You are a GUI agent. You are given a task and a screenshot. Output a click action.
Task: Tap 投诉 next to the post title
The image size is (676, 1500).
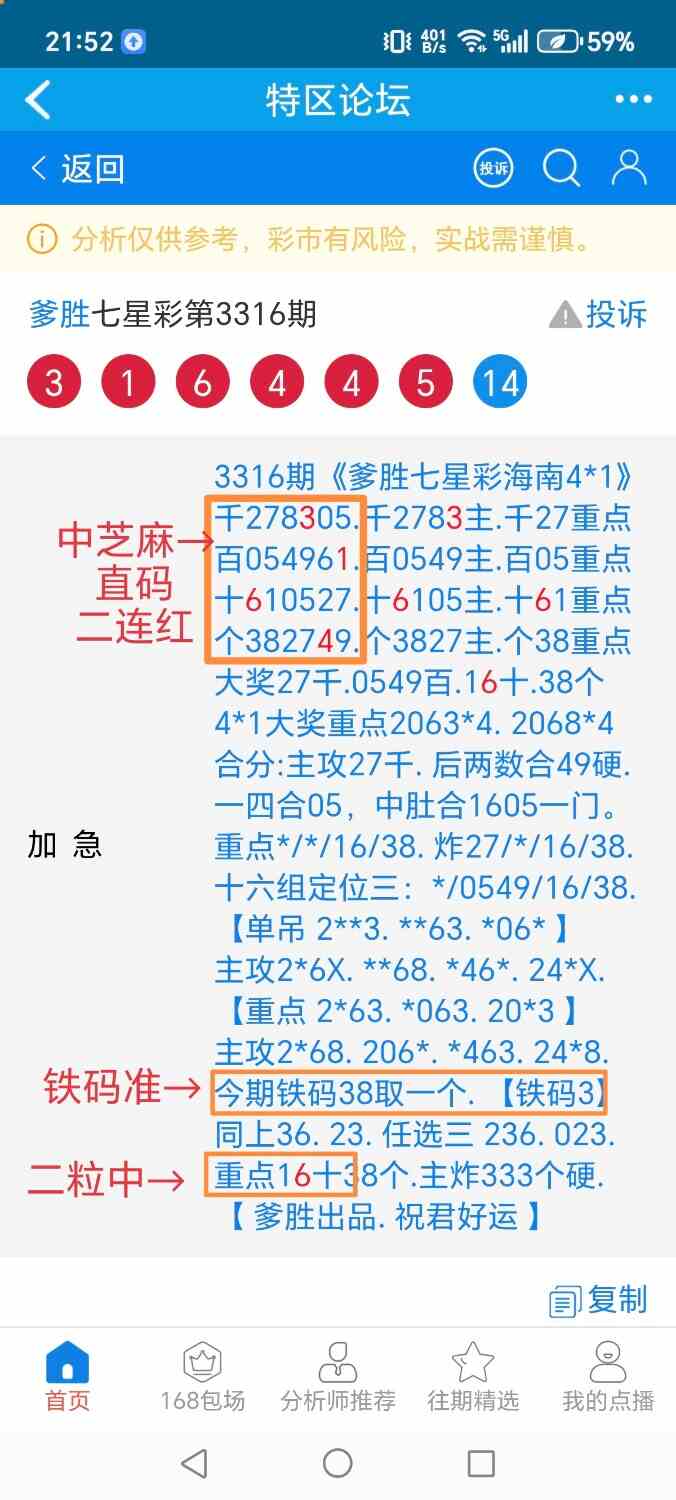coord(599,315)
